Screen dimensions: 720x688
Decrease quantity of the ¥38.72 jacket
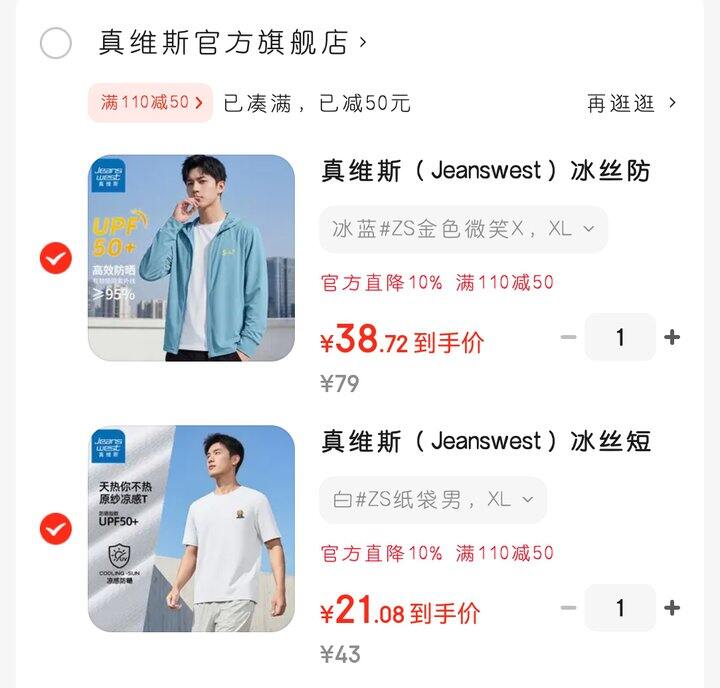click(569, 337)
